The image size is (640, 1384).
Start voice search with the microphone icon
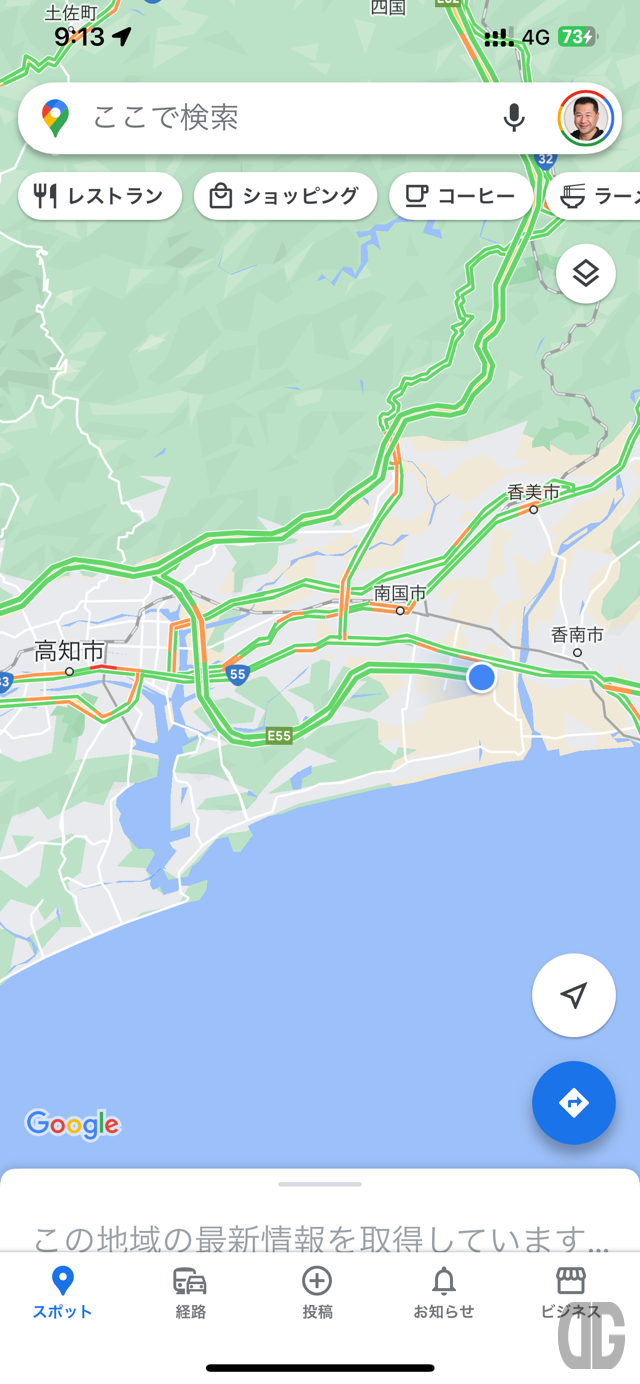(x=514, y=118)
